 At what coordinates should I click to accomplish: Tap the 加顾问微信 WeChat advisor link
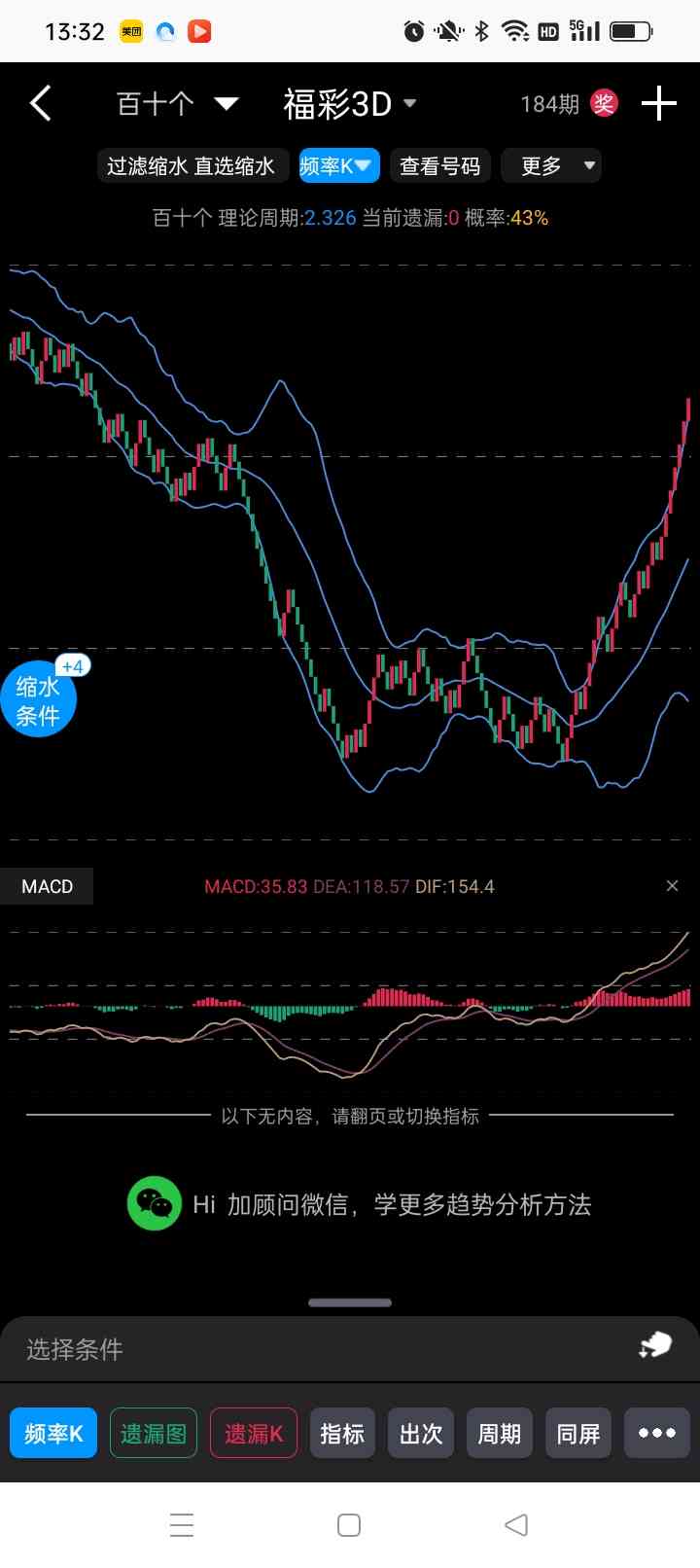[360, 1204]
